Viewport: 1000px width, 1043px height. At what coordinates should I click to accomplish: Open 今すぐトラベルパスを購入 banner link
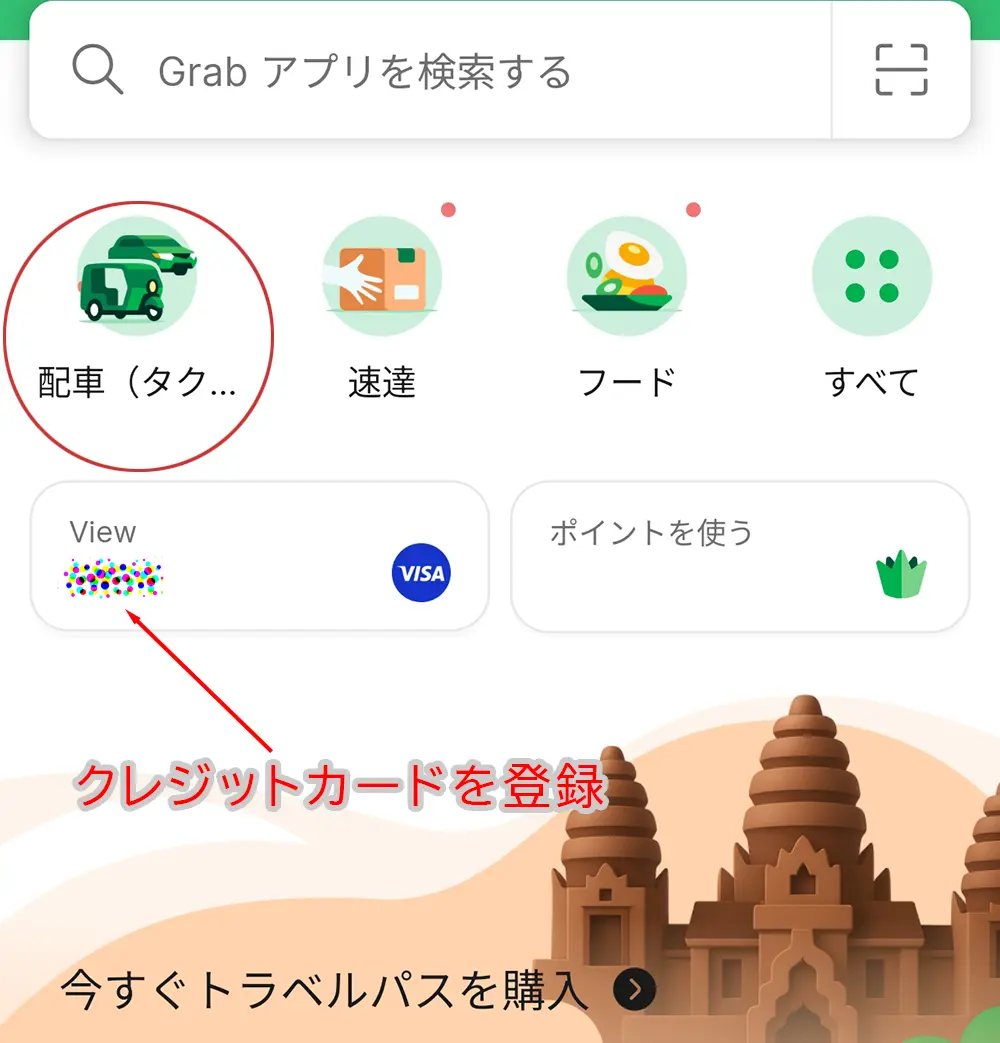357,990
